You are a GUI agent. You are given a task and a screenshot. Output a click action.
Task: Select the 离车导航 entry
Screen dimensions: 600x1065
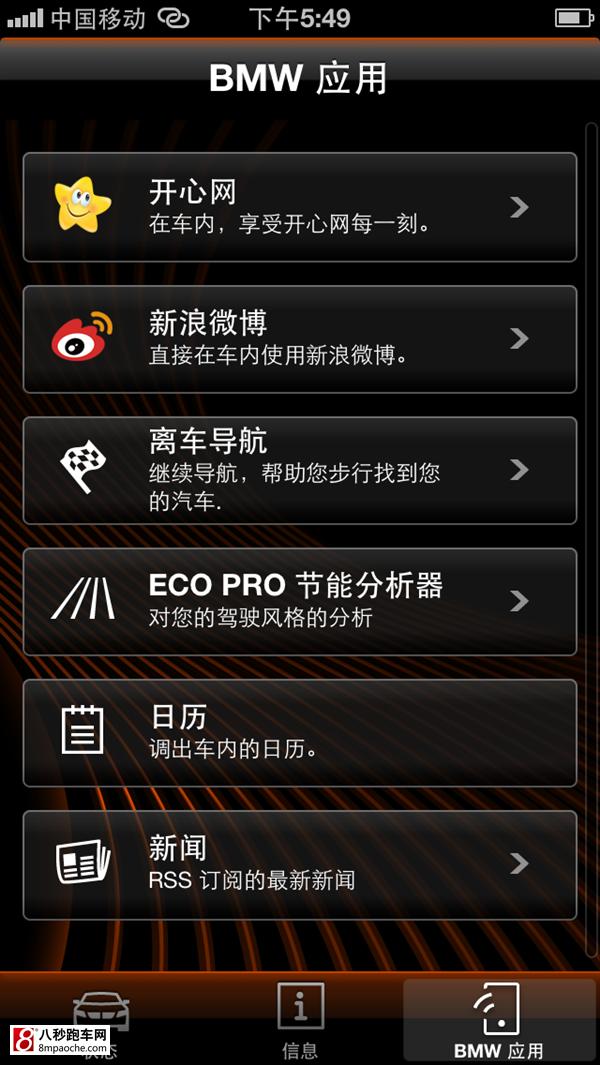point(300,470)
